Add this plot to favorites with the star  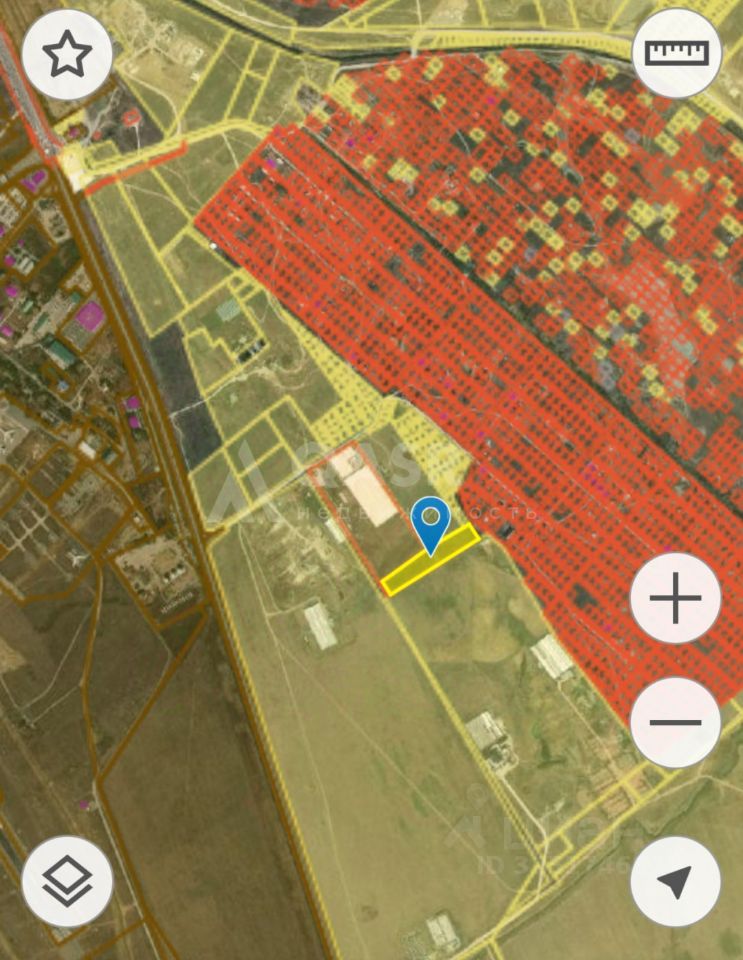67,55
